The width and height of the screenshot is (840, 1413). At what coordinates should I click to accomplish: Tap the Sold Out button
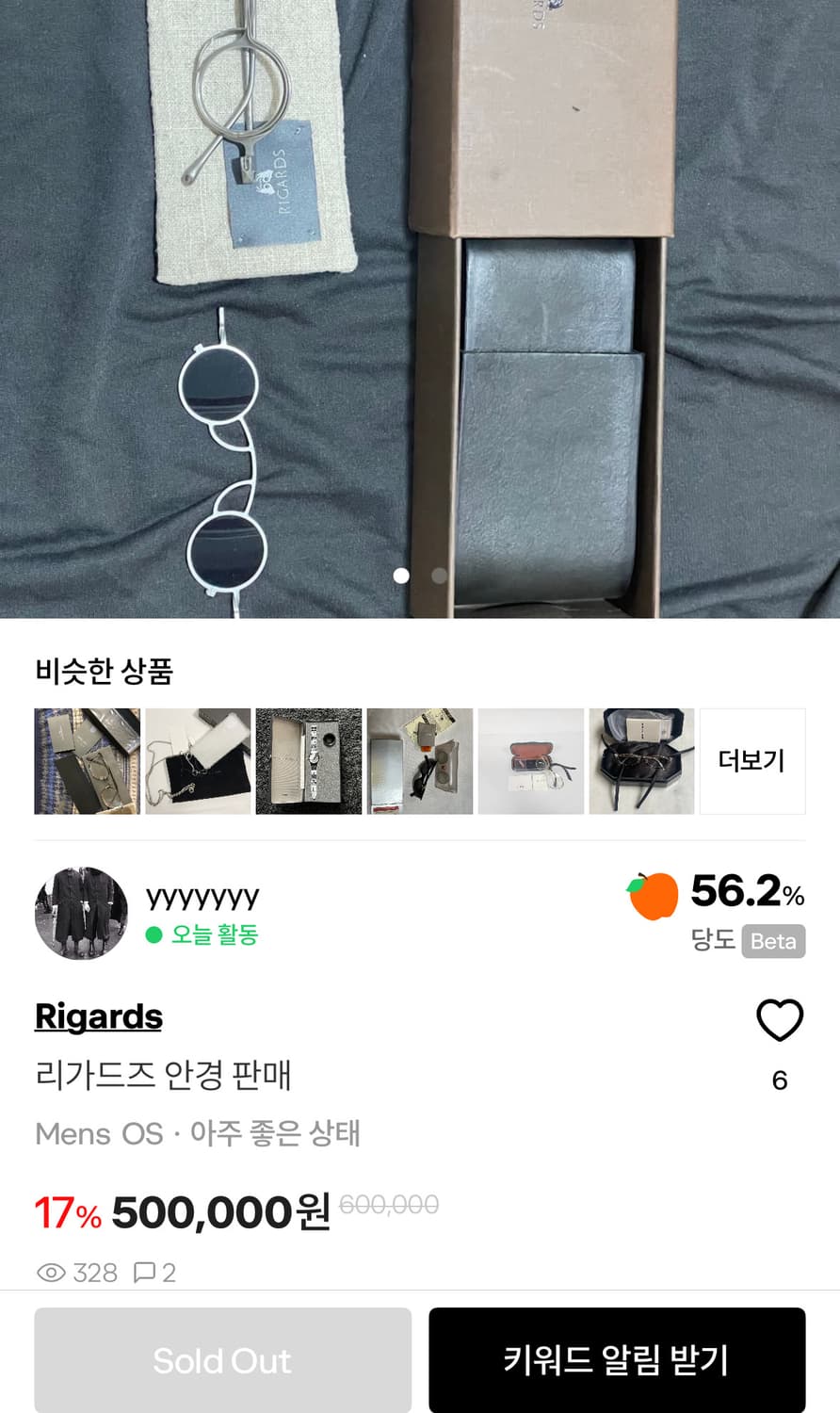click(x=222, y=1359)
